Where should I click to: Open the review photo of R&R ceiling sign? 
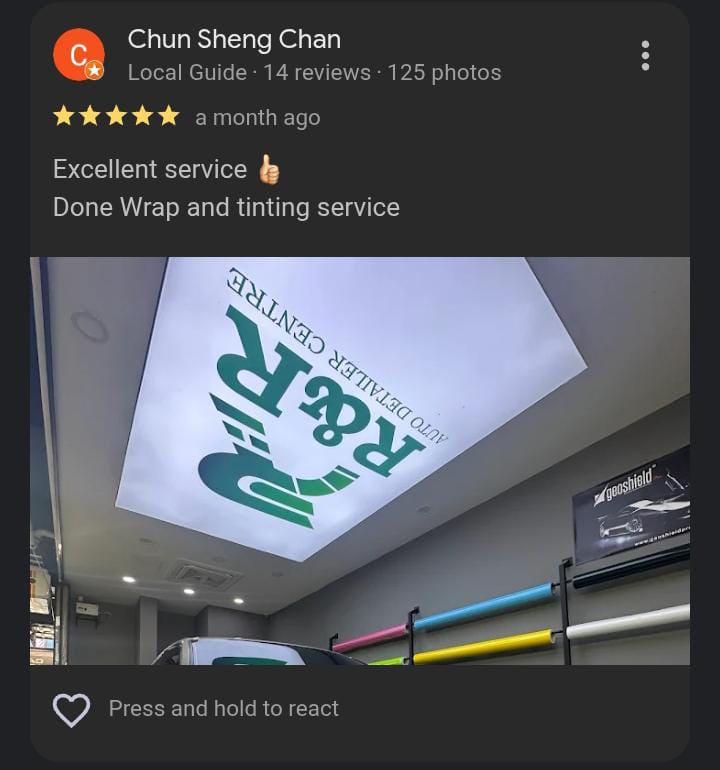360,460
